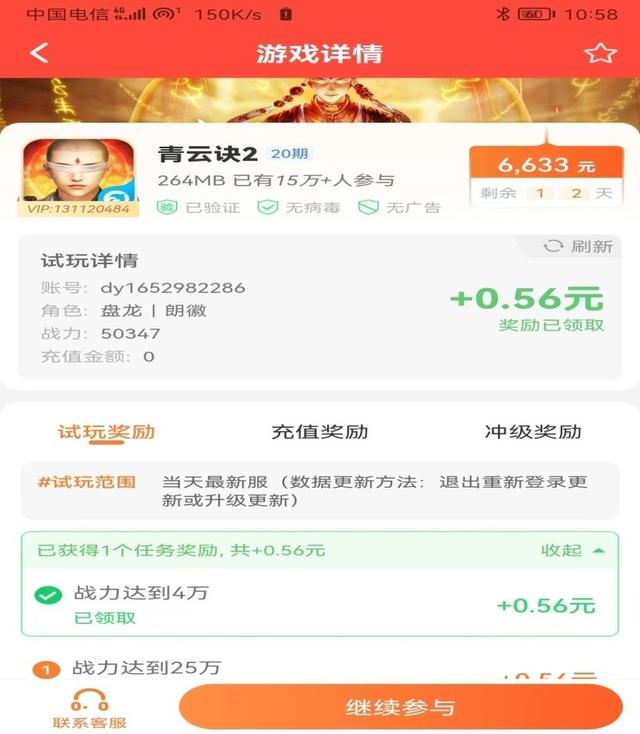Favorite this game with the star icon
Viewport: 640px width, 734px height.
point(600,53)
